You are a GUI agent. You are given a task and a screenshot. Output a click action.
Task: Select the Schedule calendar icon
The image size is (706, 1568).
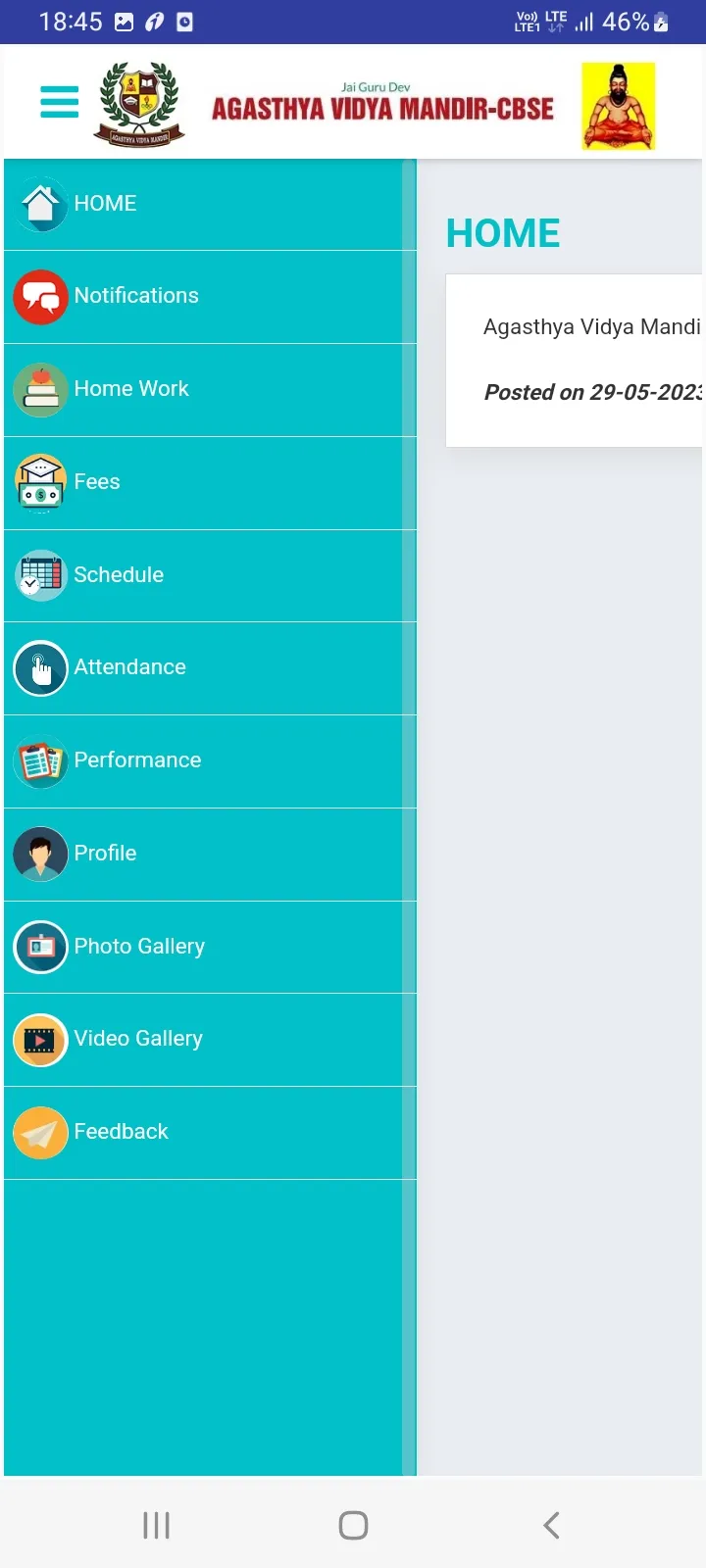point(40,575)
